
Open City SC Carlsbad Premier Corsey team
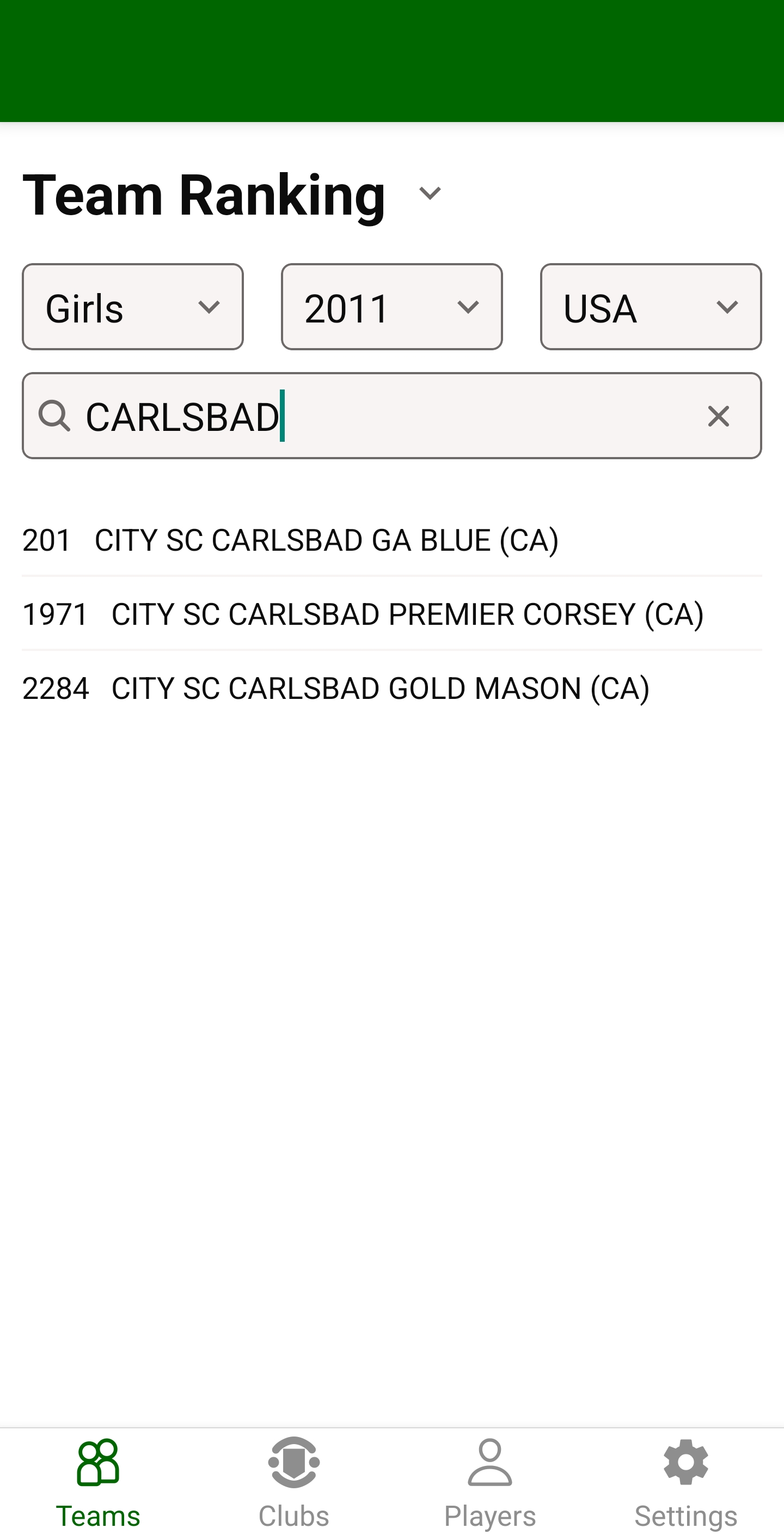click(407, 614)
